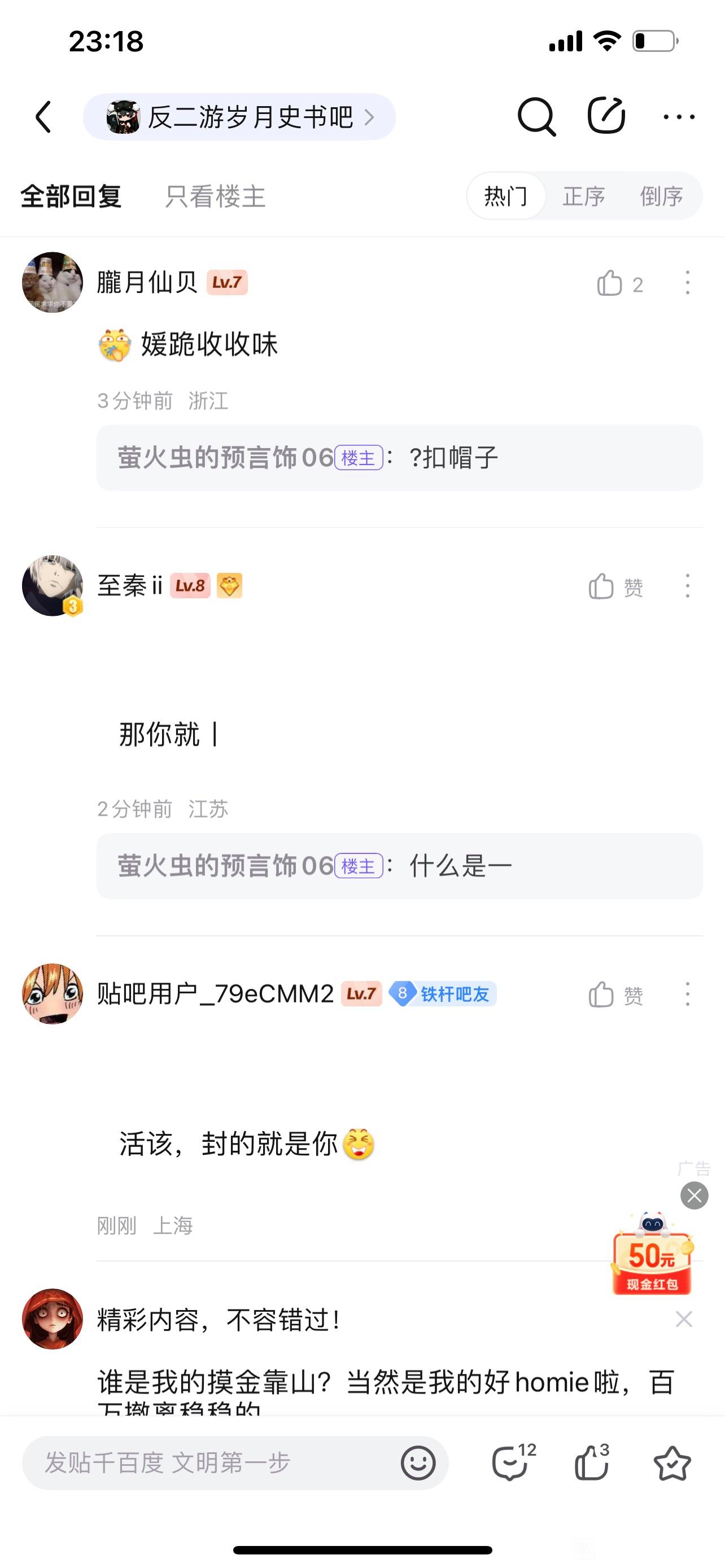Viewport: 725px width, 1568px height.
Task: Select the 全部回复 tab
Action: point(71,196)
